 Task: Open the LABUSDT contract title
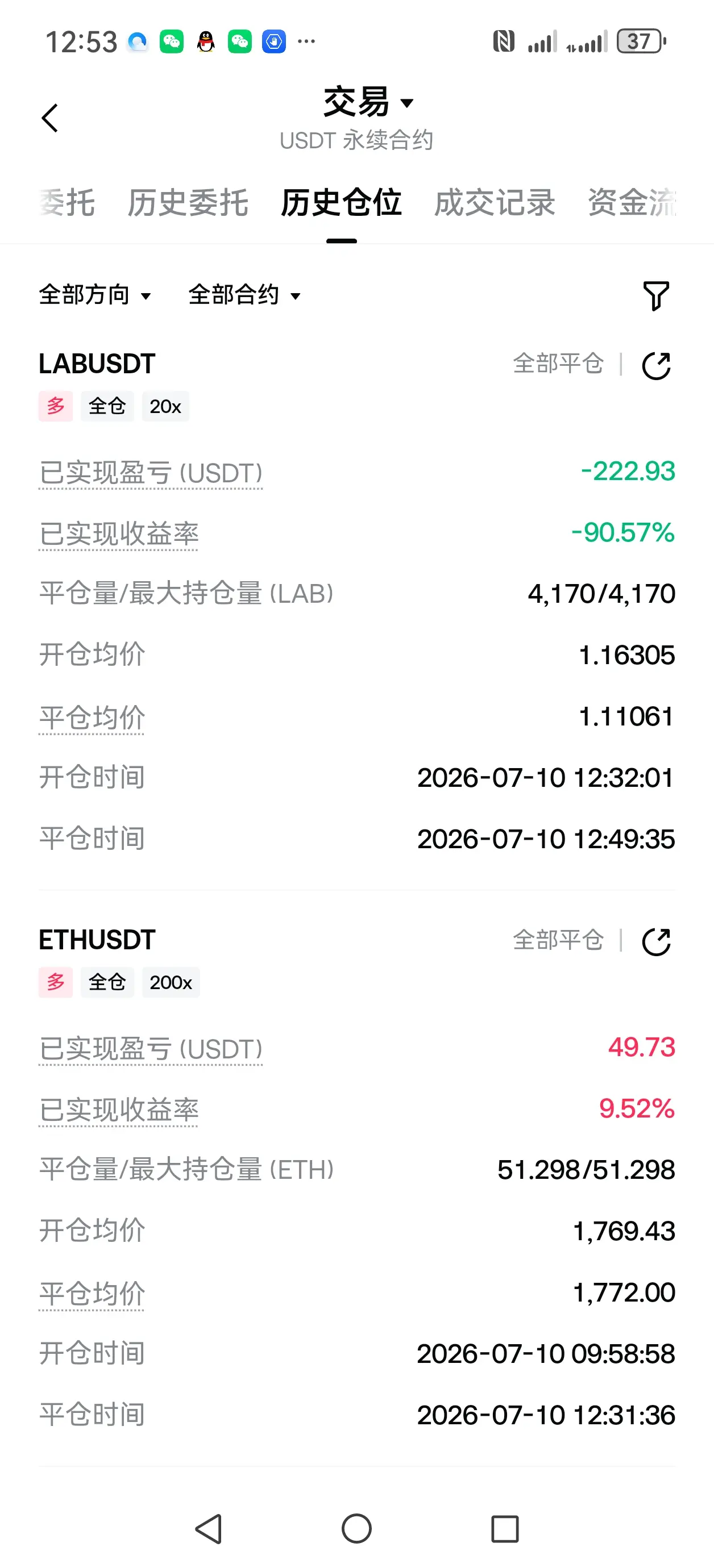tap(97, 364)
